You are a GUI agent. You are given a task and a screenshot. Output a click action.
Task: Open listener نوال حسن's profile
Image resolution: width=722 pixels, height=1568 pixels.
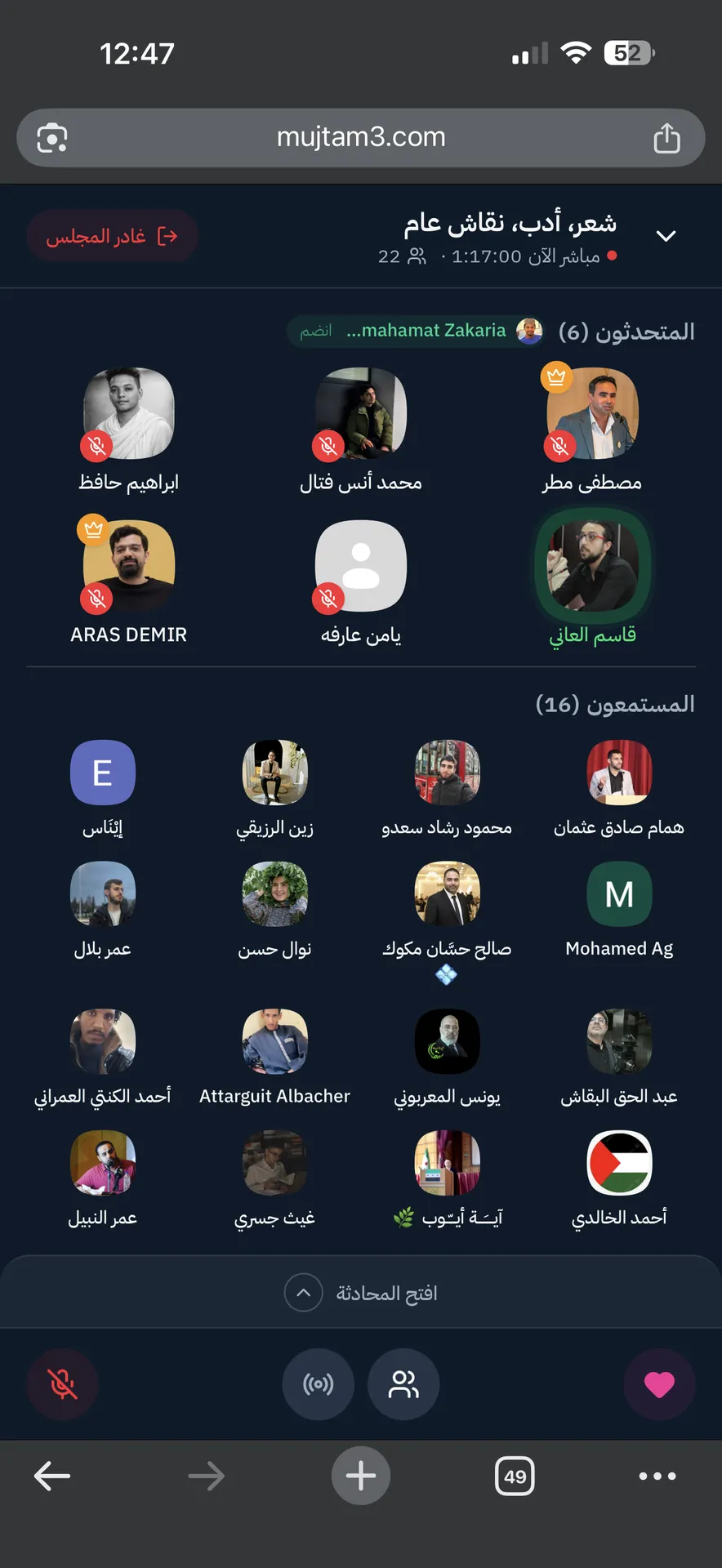tap(274, 895)
